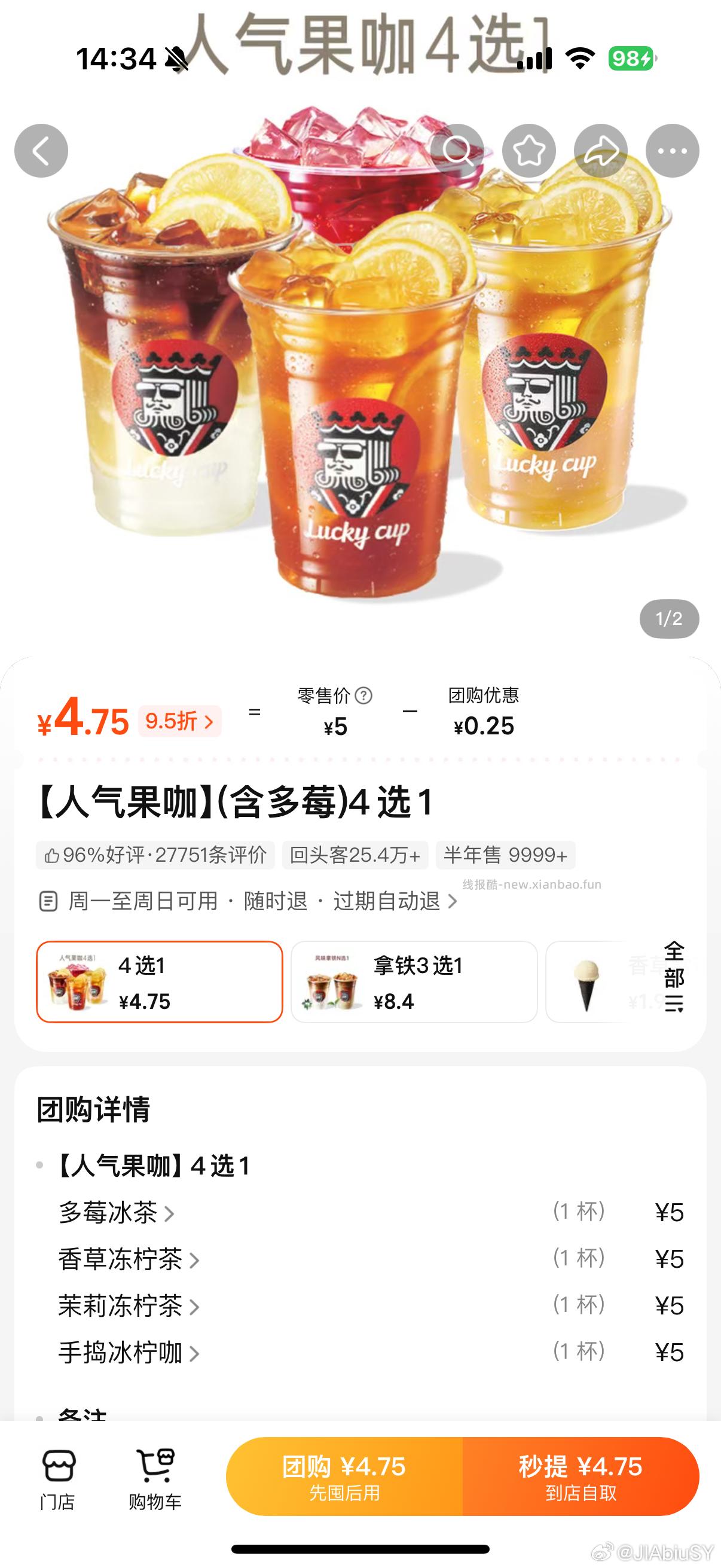The image size is (721, 1568).
Task: Share the deal via the share icon
Action: click(x=600, y=150)
